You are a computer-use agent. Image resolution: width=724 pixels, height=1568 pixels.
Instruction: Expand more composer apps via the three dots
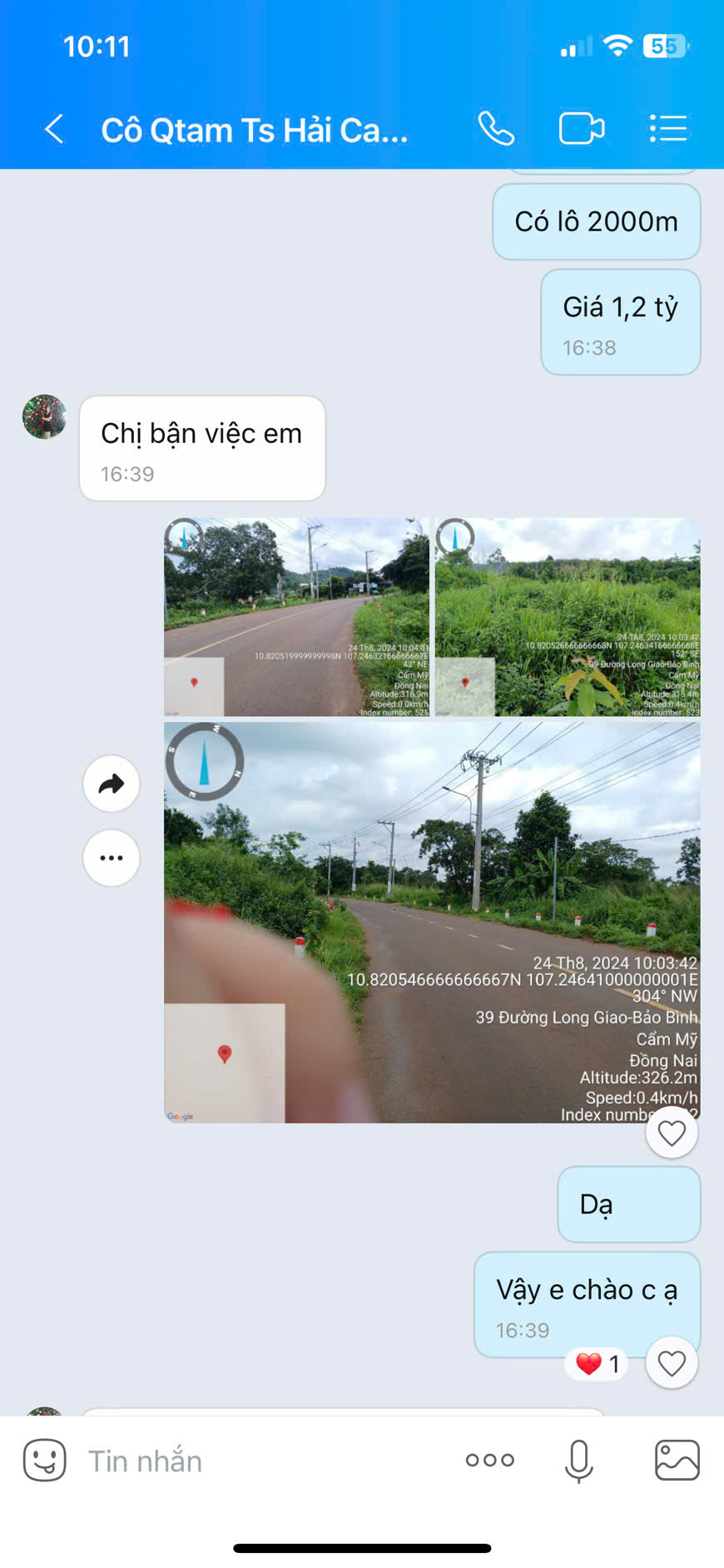489,1460
